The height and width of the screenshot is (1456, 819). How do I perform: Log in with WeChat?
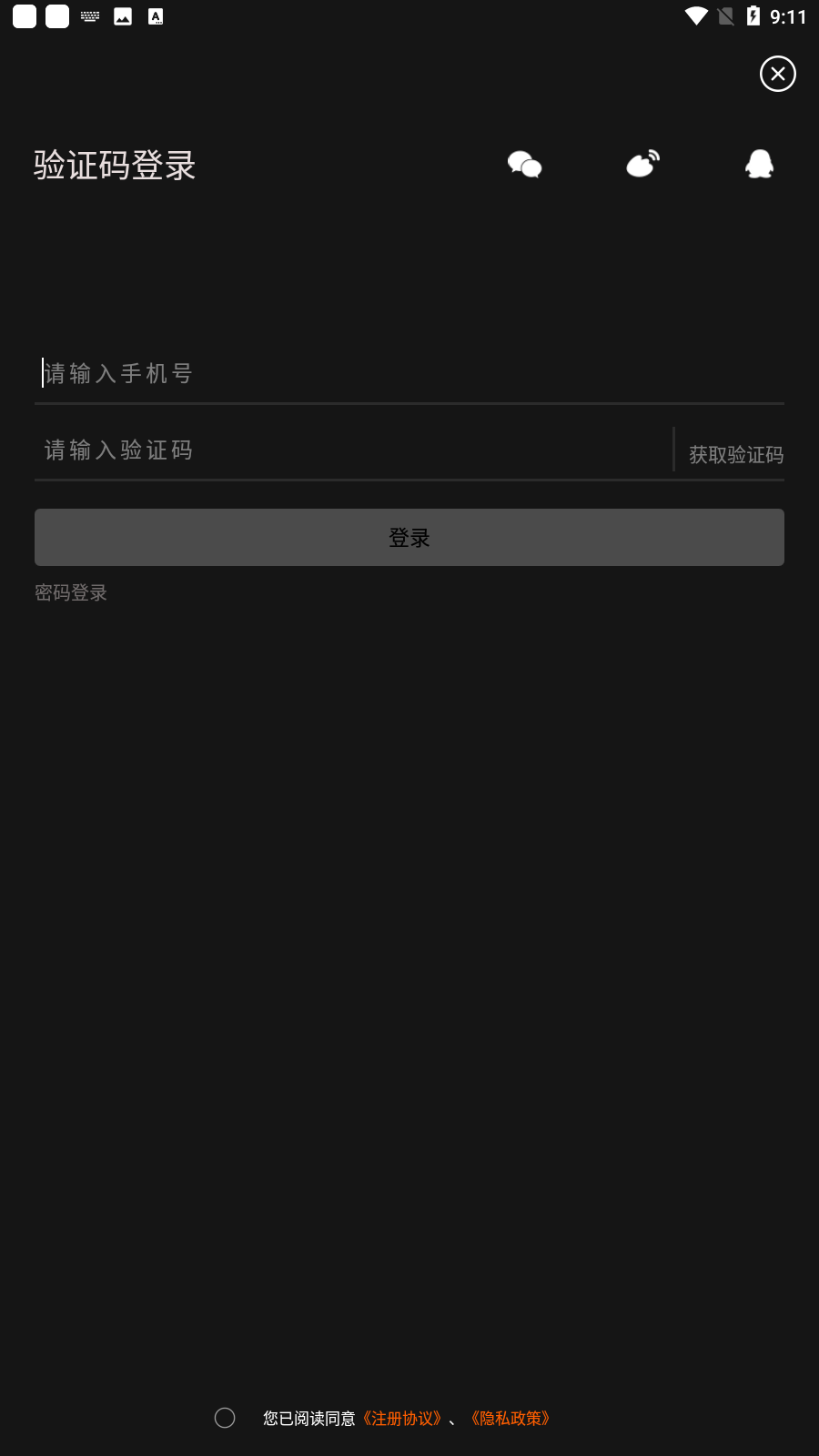pos(524,165)
